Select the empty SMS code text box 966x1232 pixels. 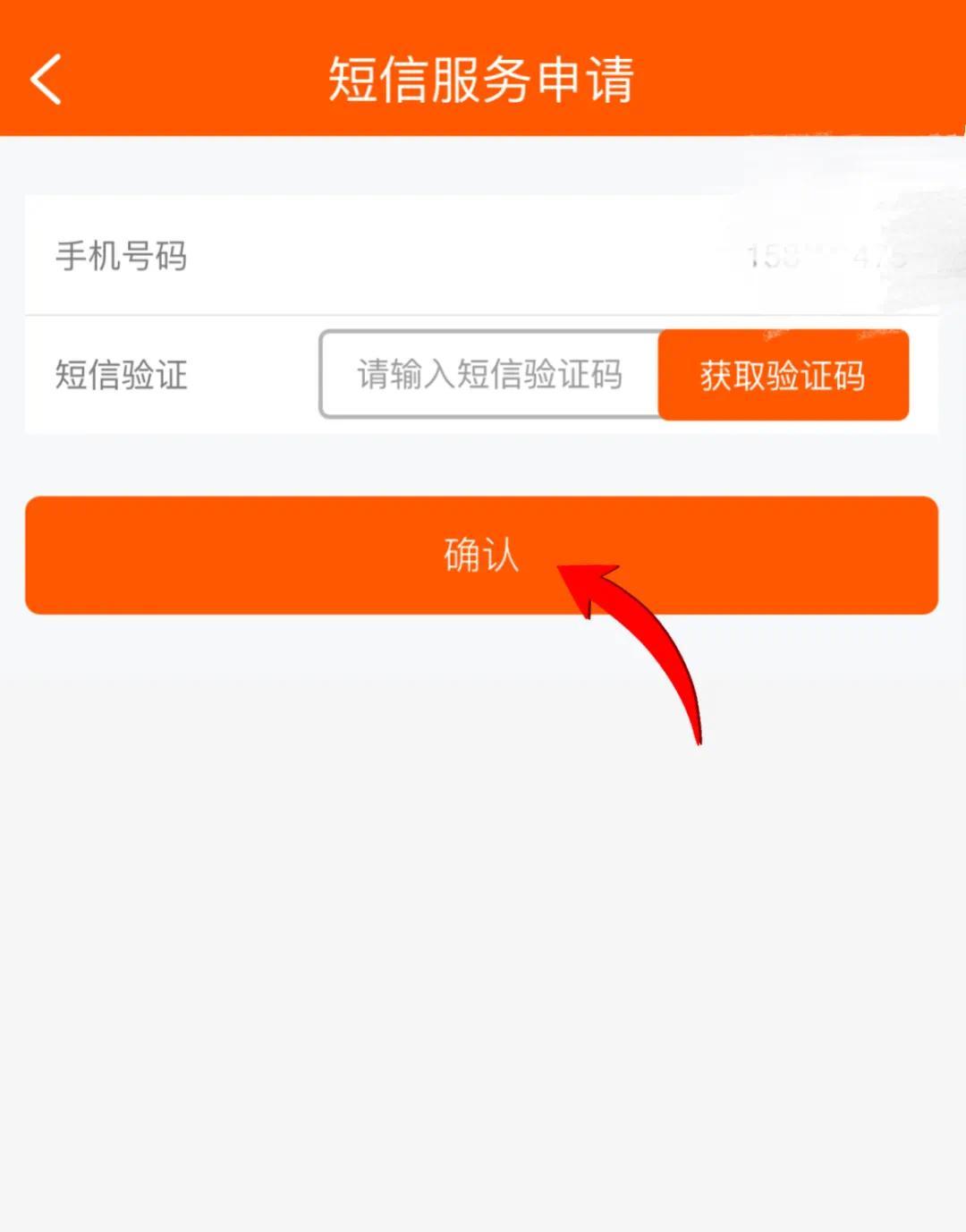pos(487,377)
